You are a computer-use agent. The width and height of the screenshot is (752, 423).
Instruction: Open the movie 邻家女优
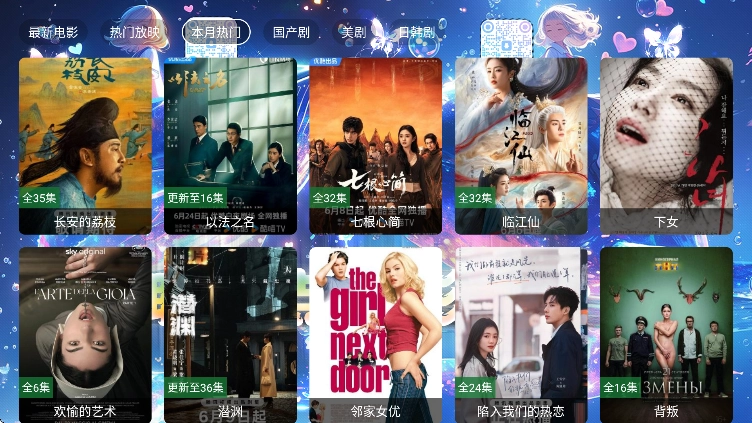pyautogui.click(x=375, y=335)
